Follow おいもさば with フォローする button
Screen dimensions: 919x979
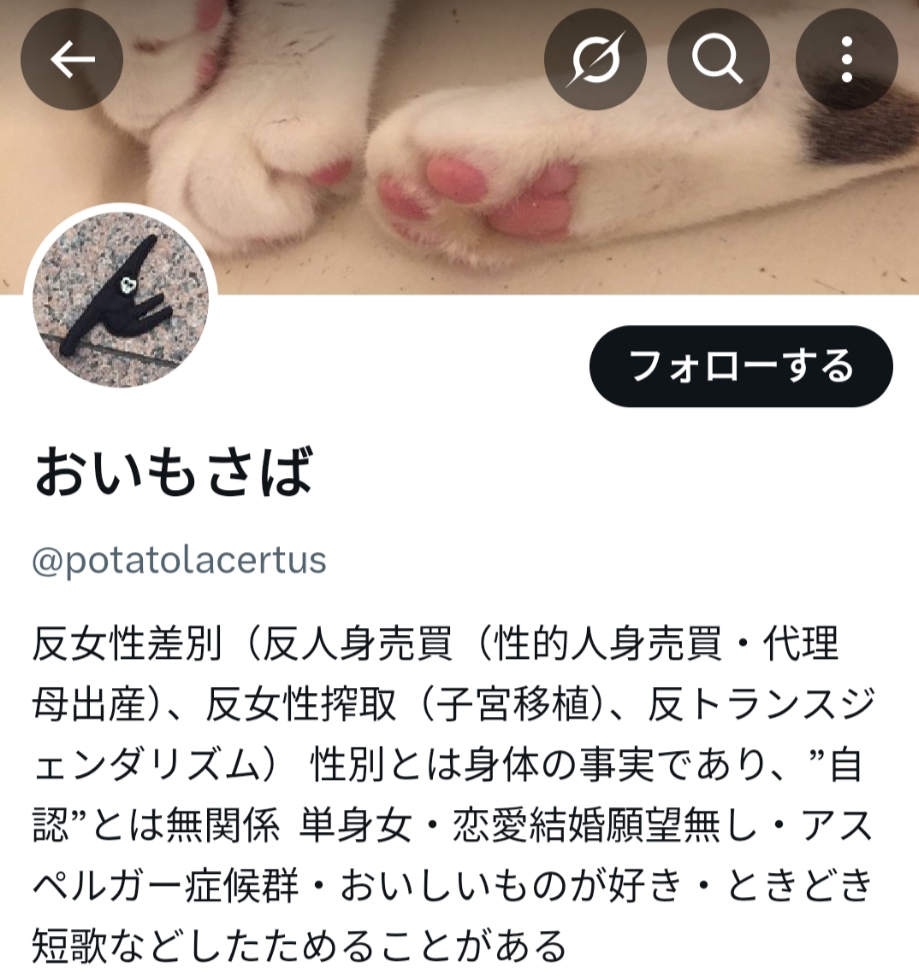coord(741,366)
